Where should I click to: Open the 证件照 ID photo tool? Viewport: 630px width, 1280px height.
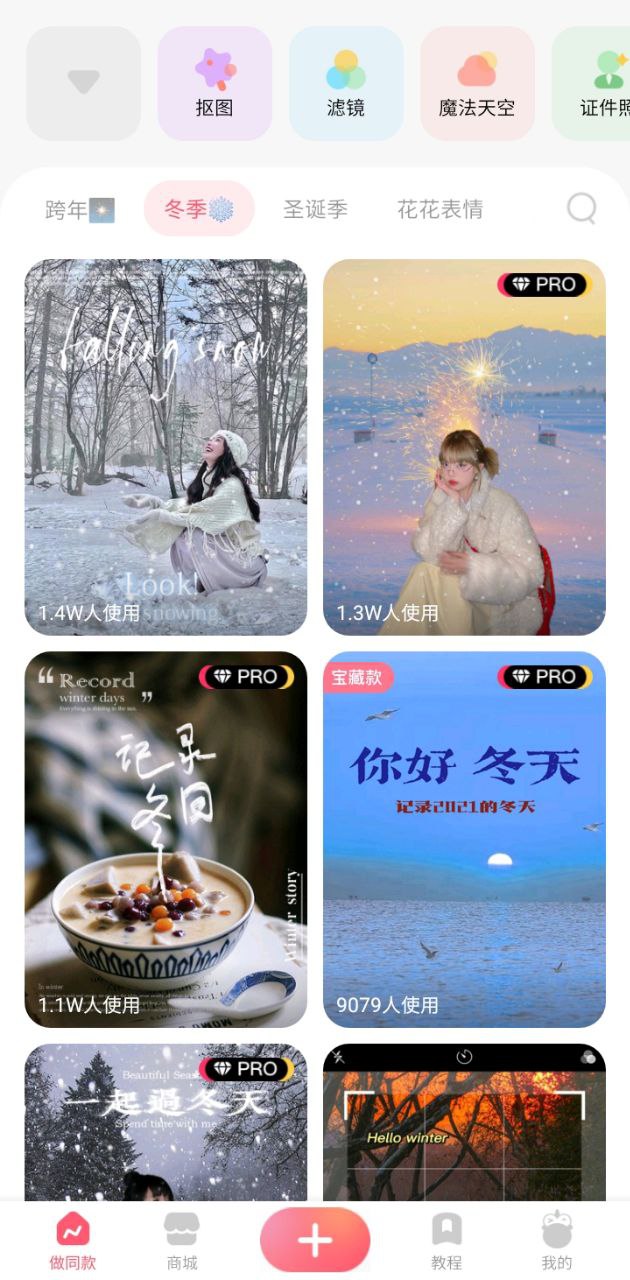click(597, 83)
